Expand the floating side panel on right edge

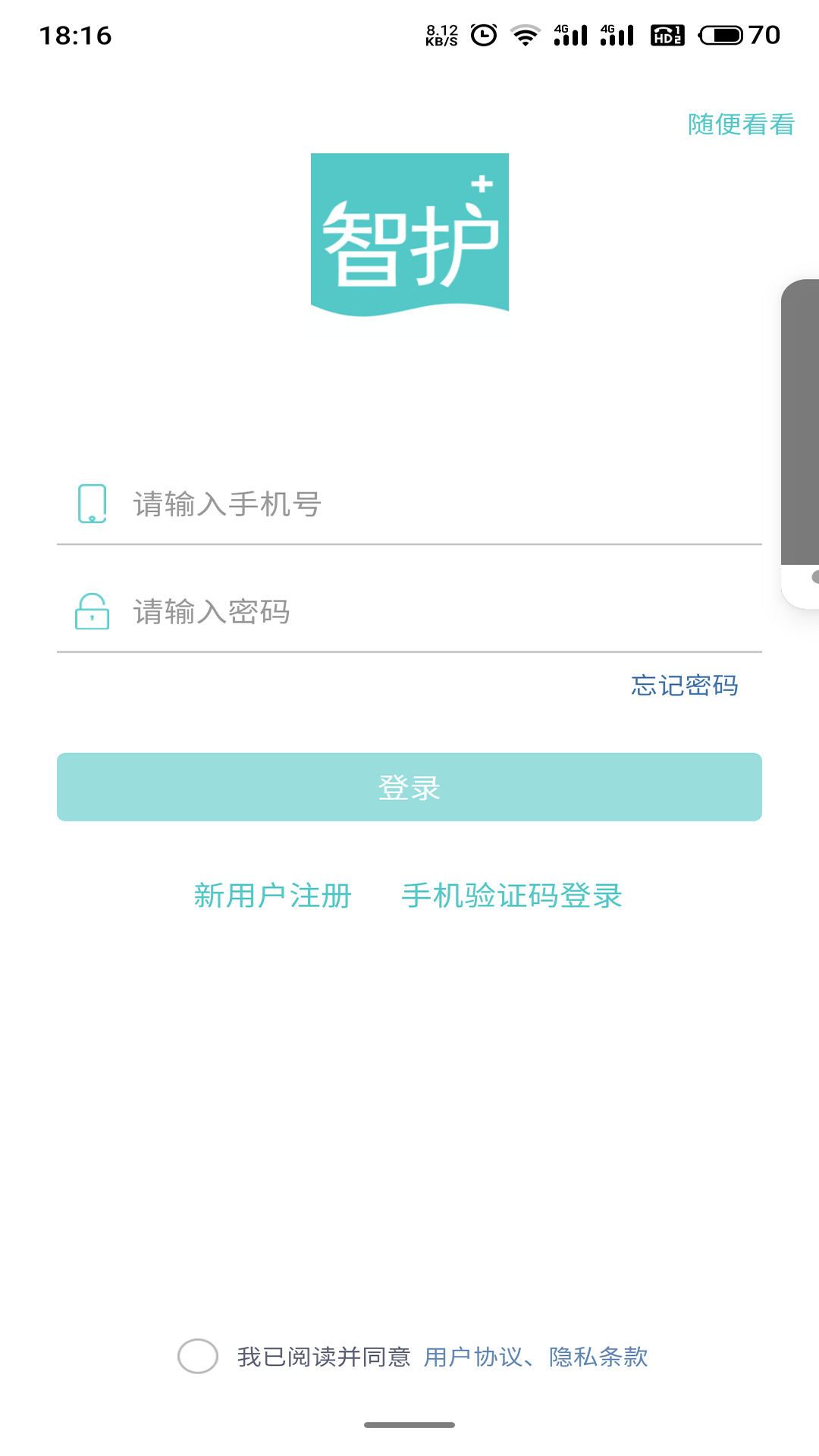[x=800, y=444]
